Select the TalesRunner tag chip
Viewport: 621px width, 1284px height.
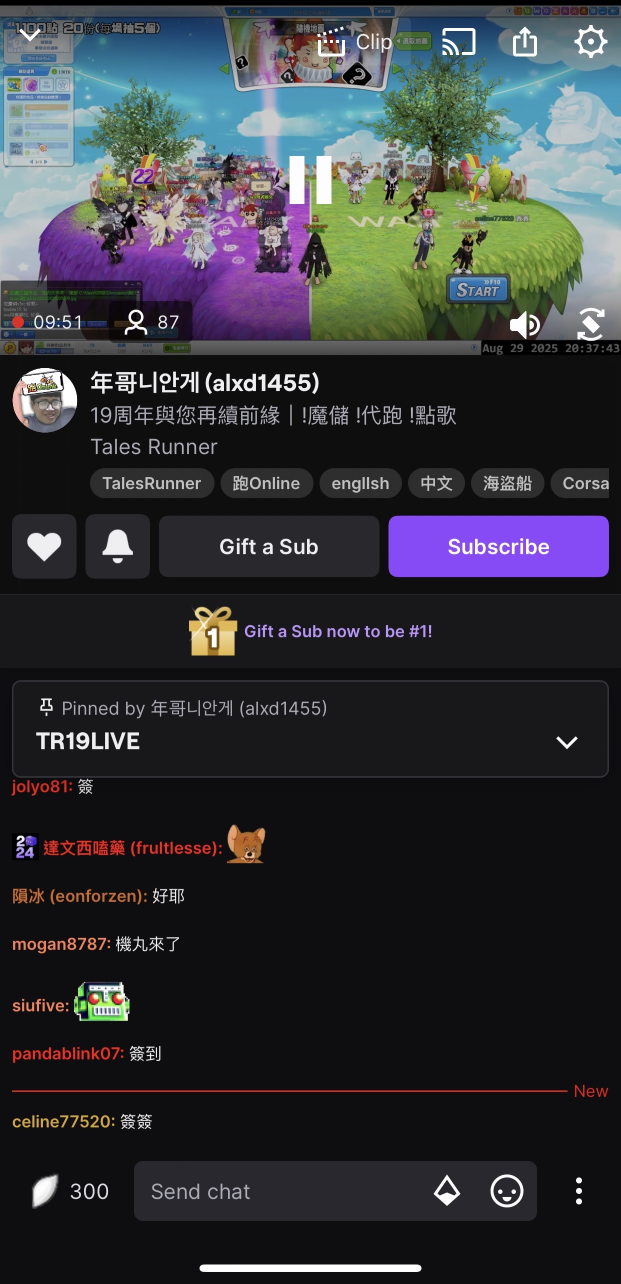point(152,483)
